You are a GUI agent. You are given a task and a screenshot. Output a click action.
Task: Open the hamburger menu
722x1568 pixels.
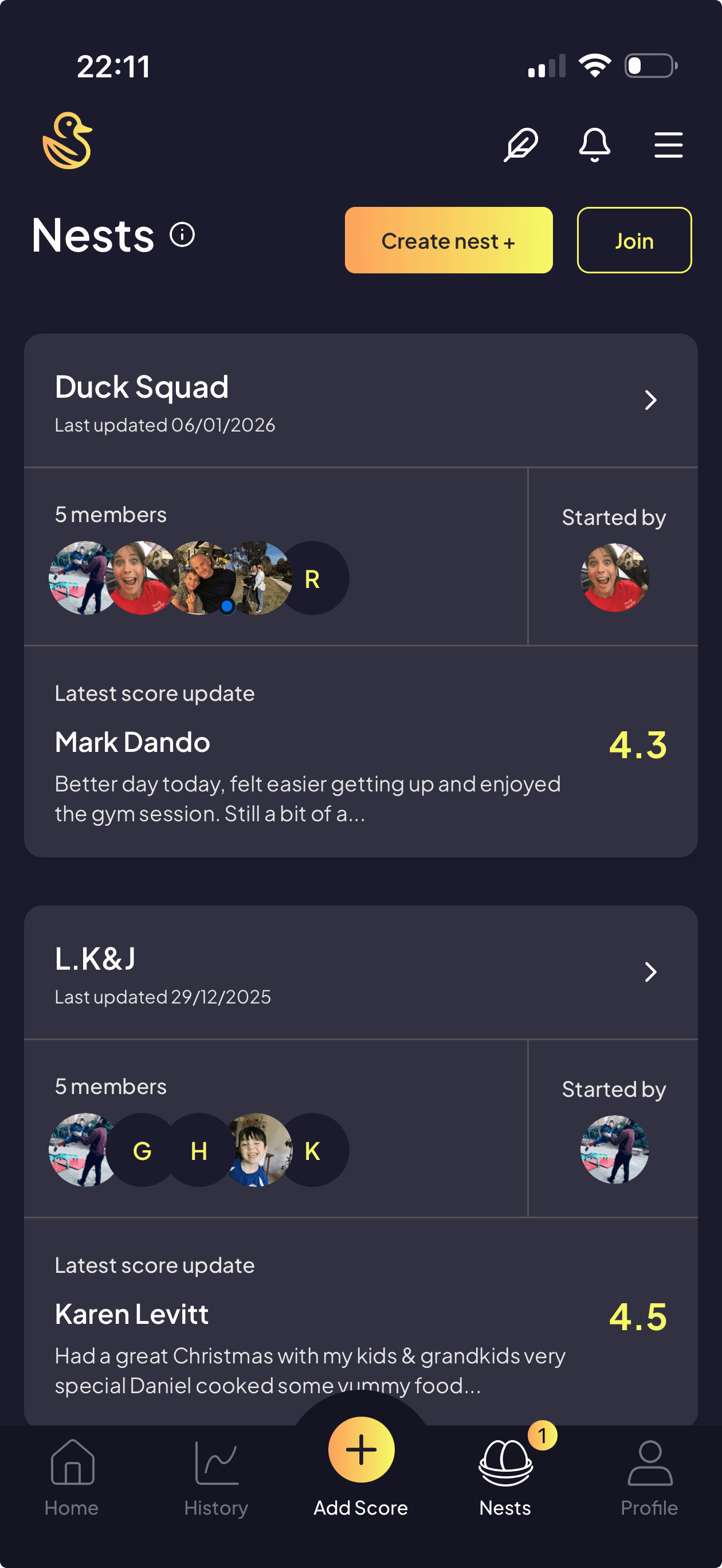tap(668, 145)
